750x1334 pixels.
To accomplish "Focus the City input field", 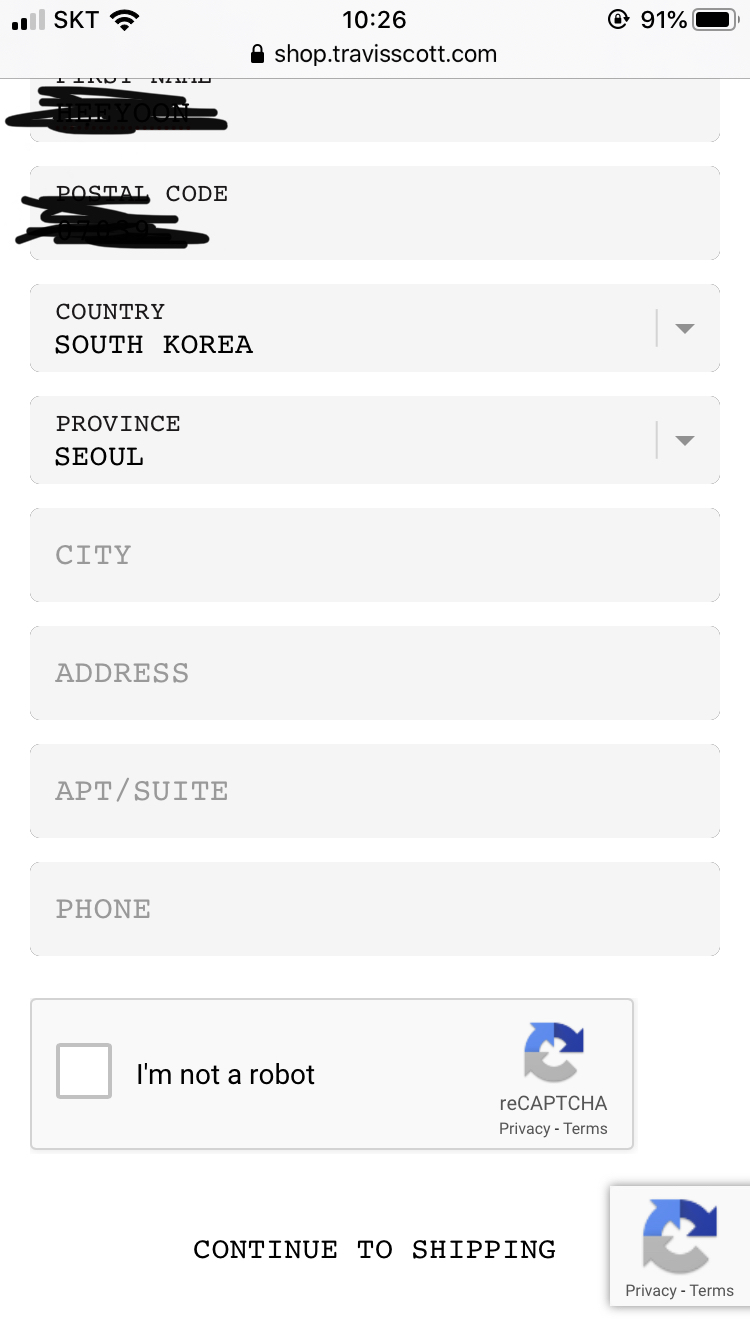I will tap(374, 555).
